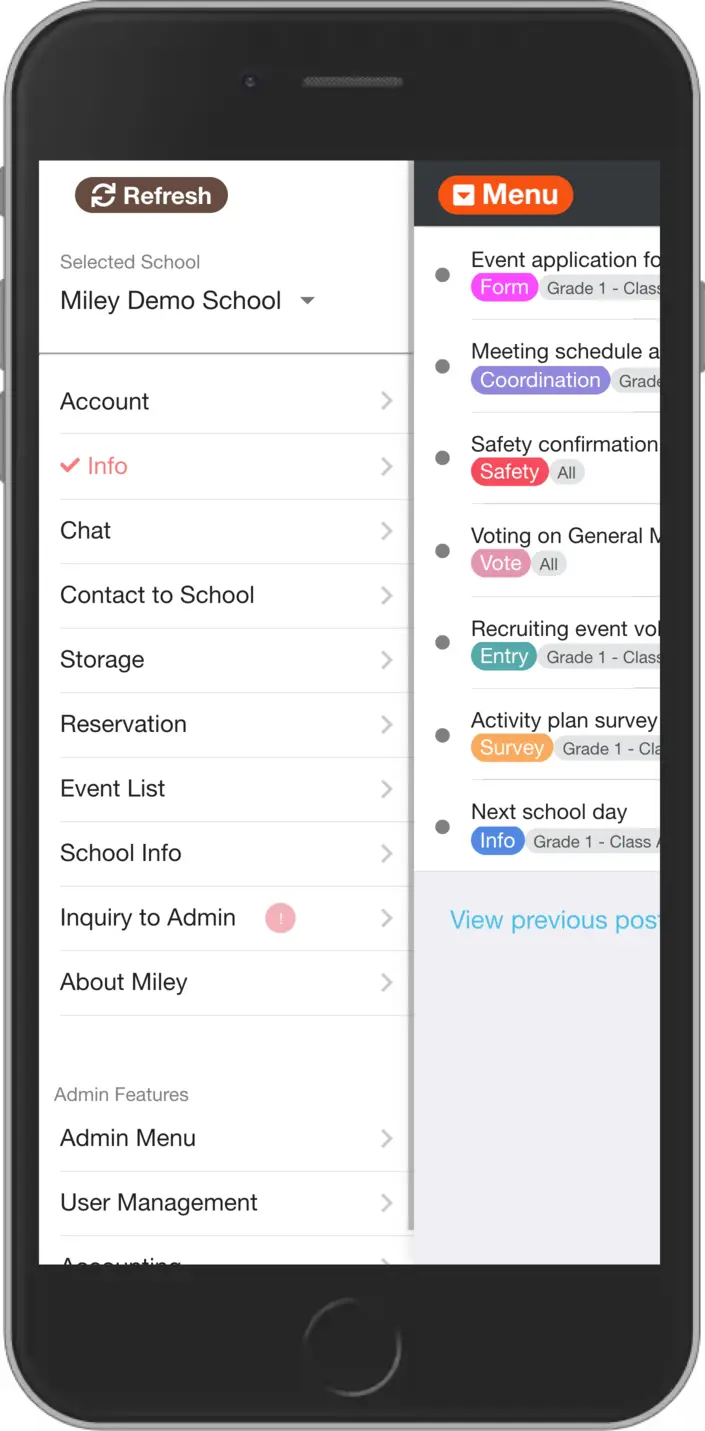Tap the orange Menu button

click(505, 195)
